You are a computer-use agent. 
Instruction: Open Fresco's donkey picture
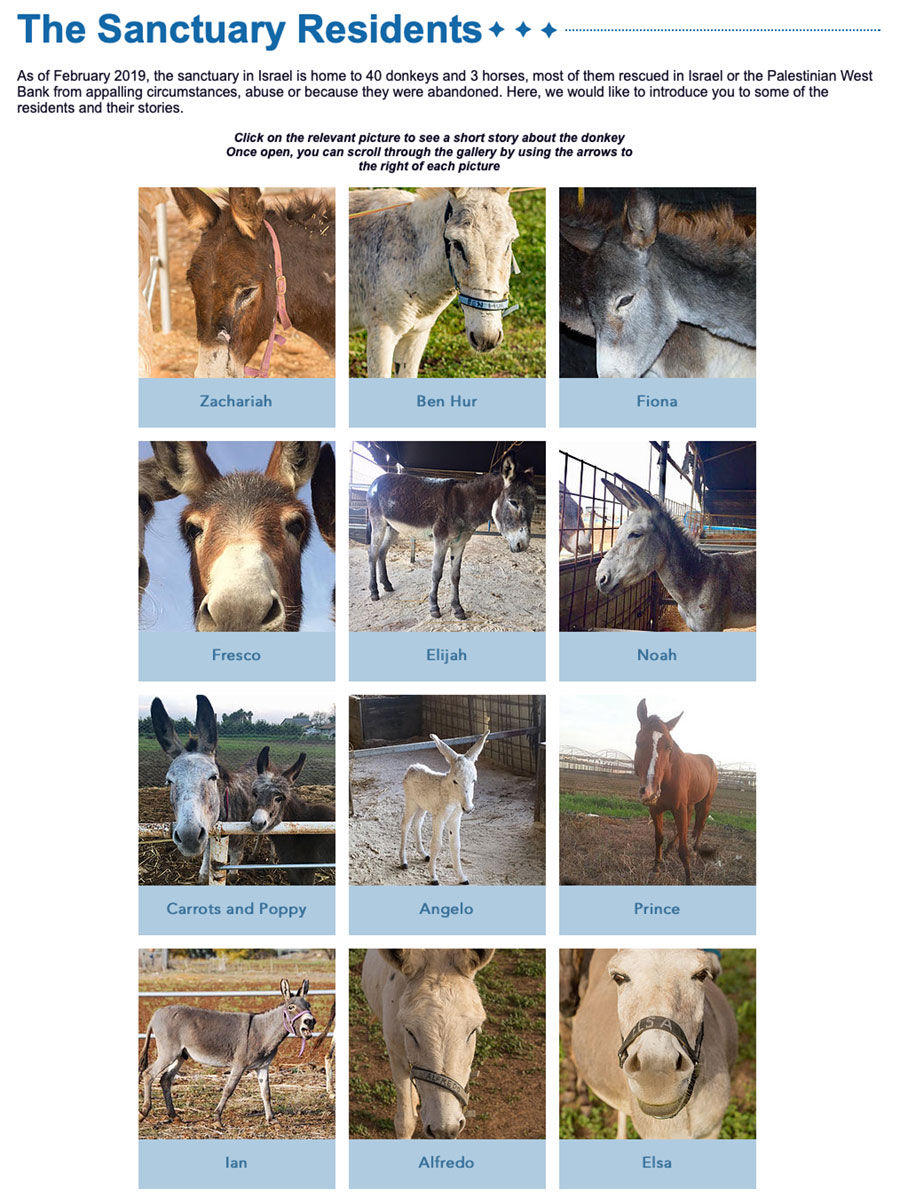pos(236,537)
